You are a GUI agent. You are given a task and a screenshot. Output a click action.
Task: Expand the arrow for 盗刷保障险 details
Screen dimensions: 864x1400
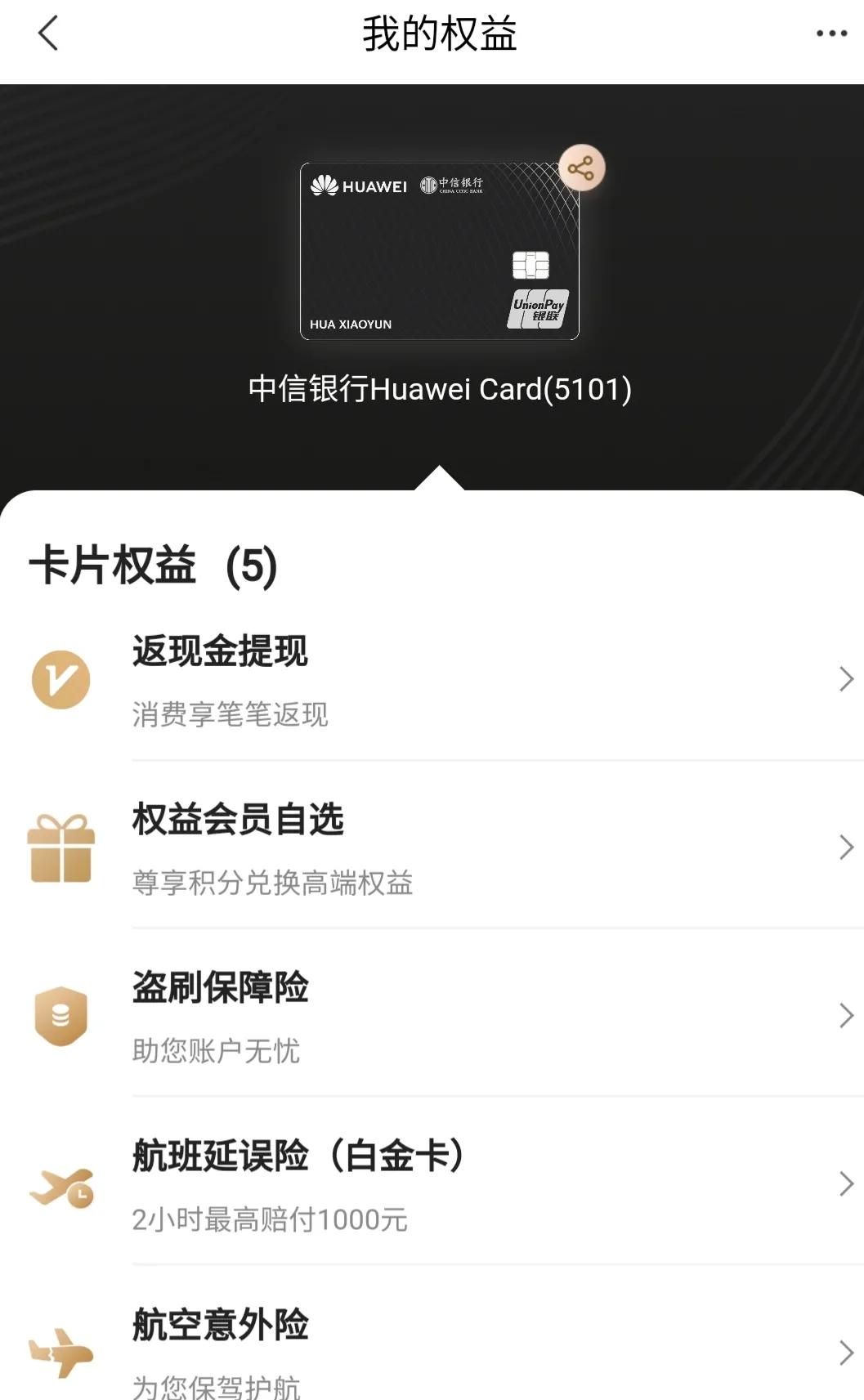(844, 1016)
